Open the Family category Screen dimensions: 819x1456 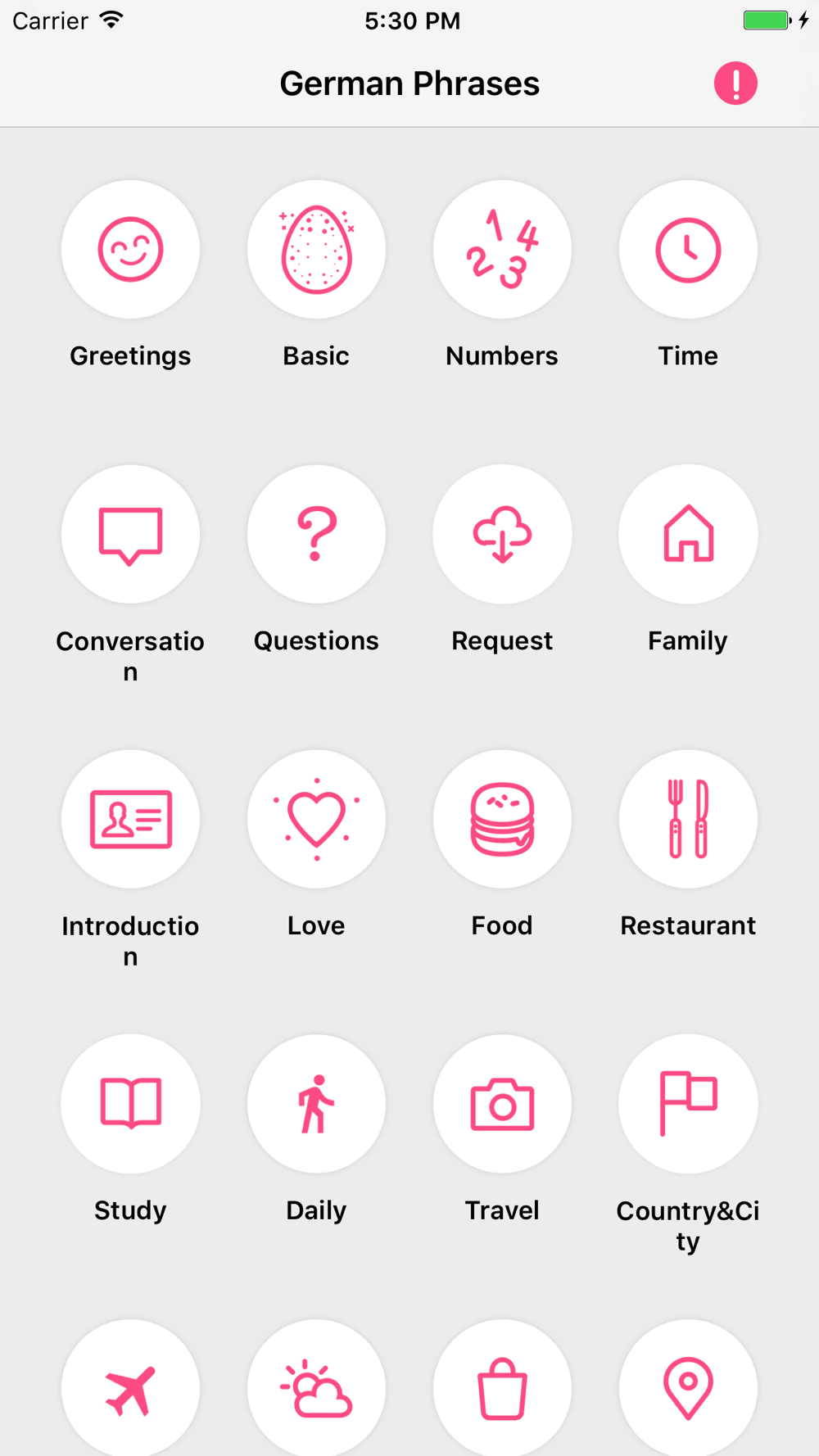coord(688,535)
